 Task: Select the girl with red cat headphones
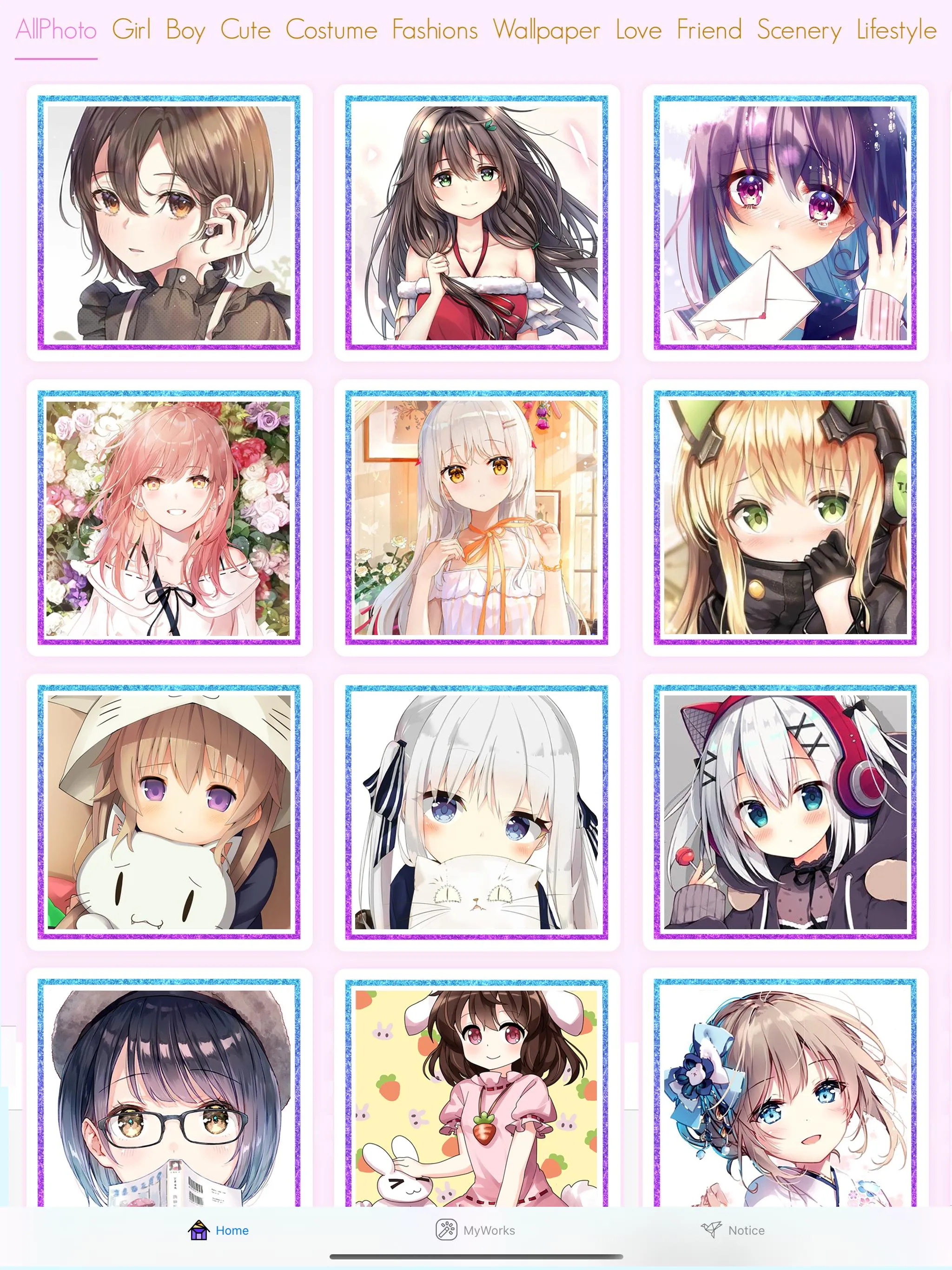click(785, 812)
